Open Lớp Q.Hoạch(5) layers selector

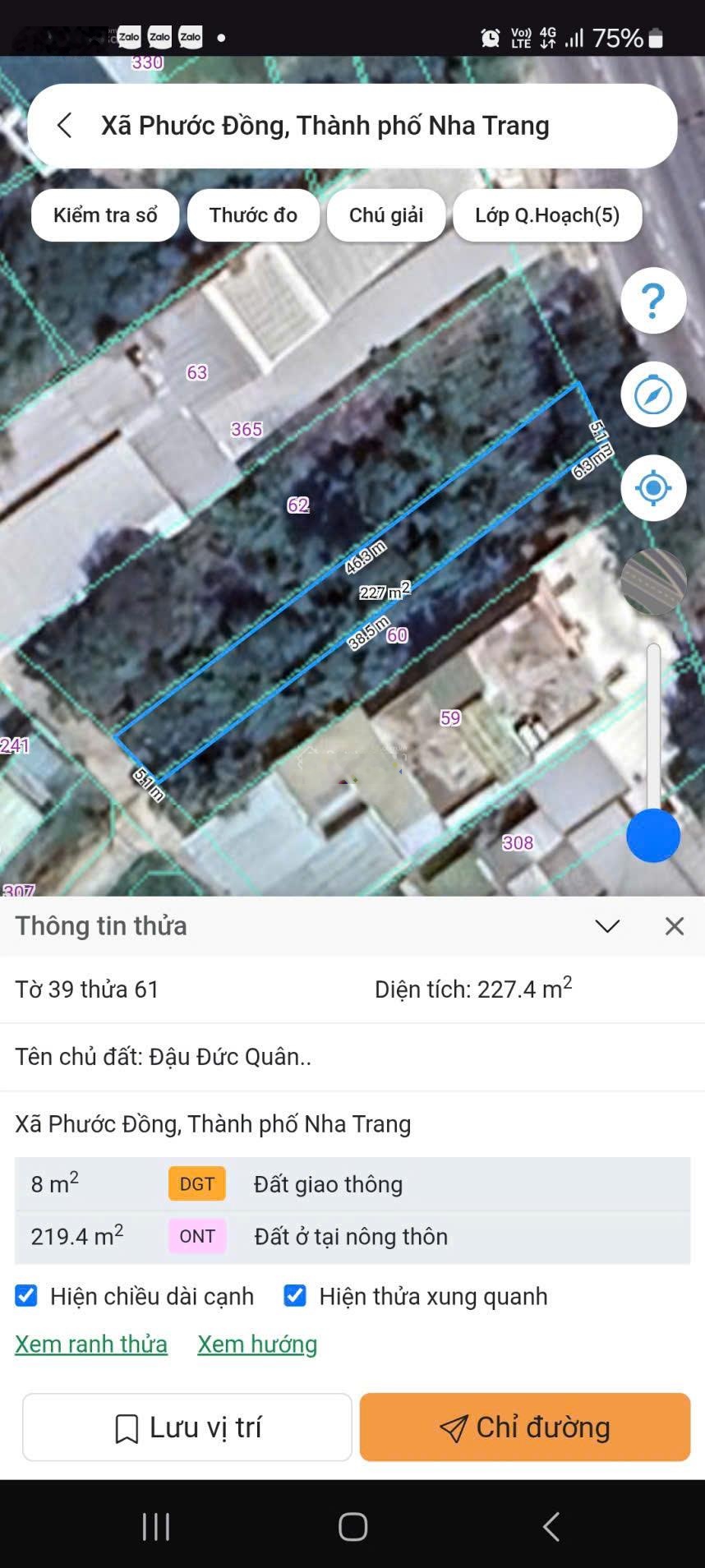pyautogui.click(x=546, y=215)
